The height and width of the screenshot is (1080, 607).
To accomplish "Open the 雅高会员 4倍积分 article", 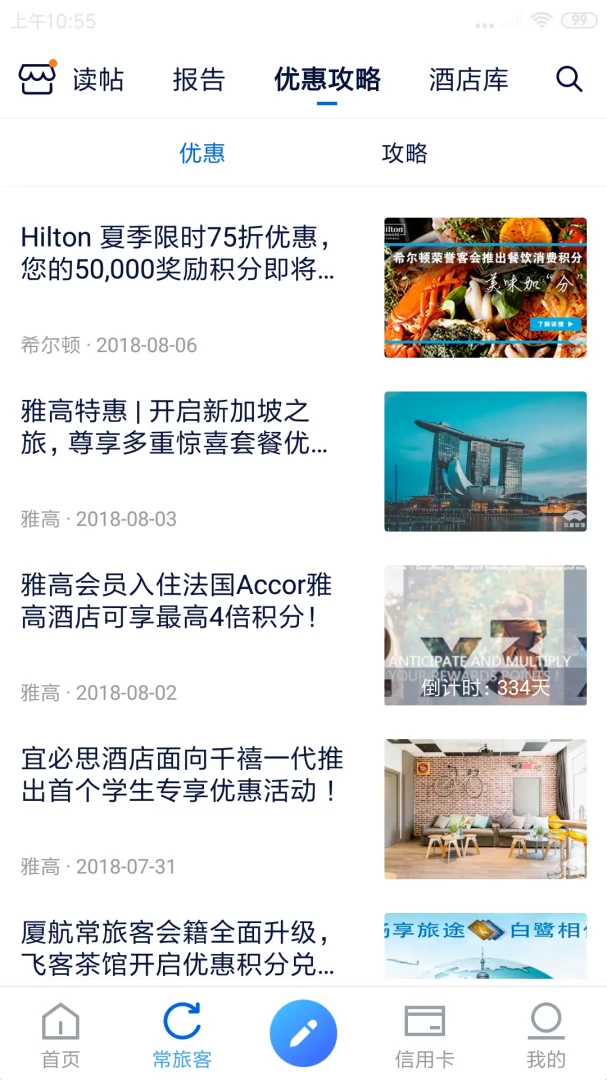I will point(303,635).
